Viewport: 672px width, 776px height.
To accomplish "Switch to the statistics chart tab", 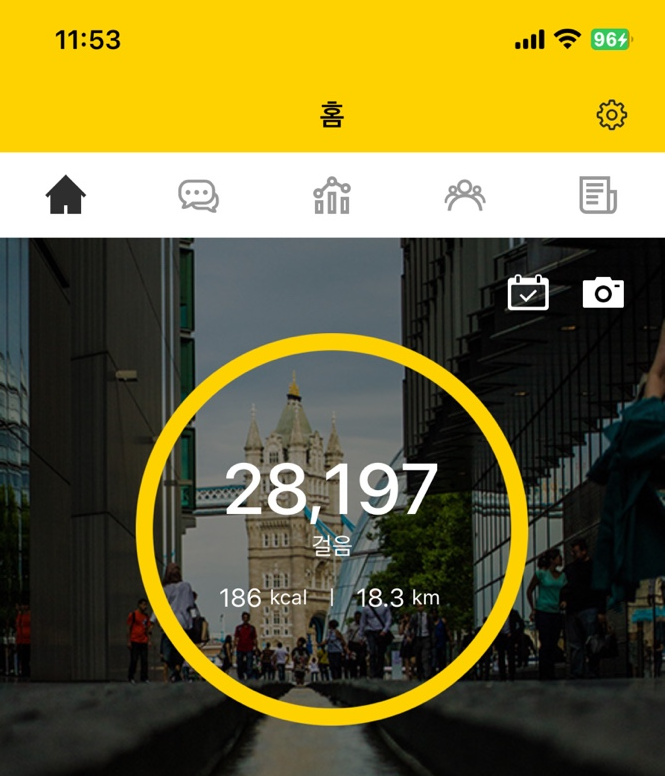I will click(x=332, y=195).
